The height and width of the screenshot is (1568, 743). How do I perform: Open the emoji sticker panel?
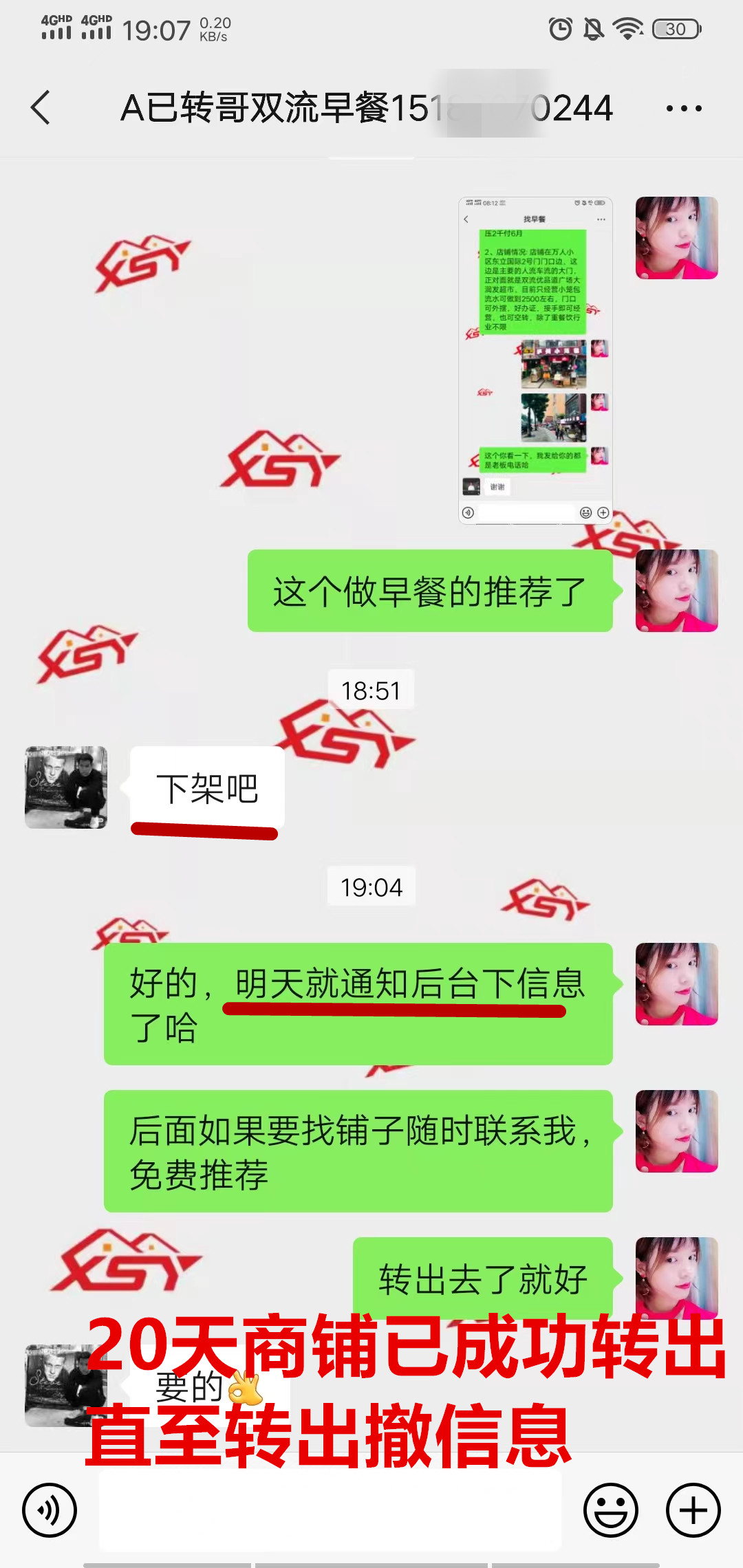(610, 1511)
